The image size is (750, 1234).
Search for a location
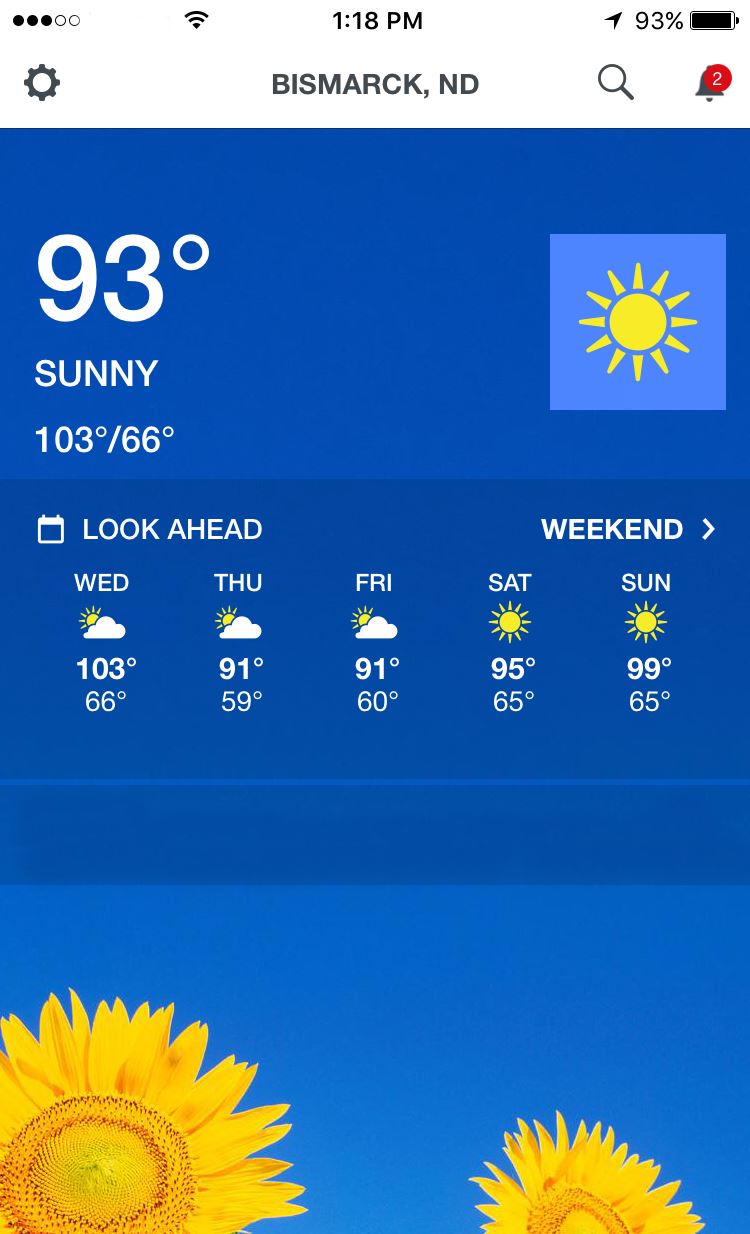pos(615,83)
